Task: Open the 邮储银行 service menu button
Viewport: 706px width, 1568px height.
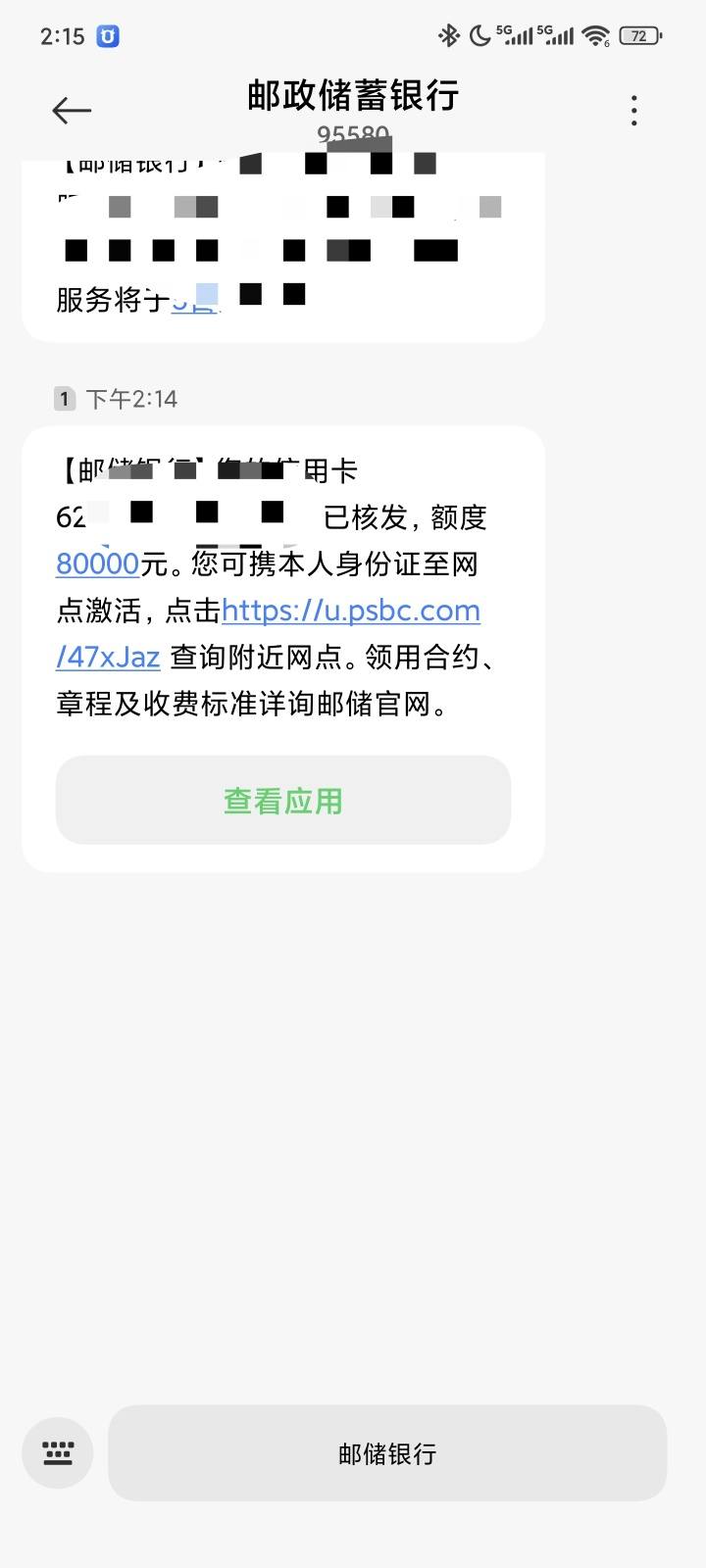Action: (387, 1453)
